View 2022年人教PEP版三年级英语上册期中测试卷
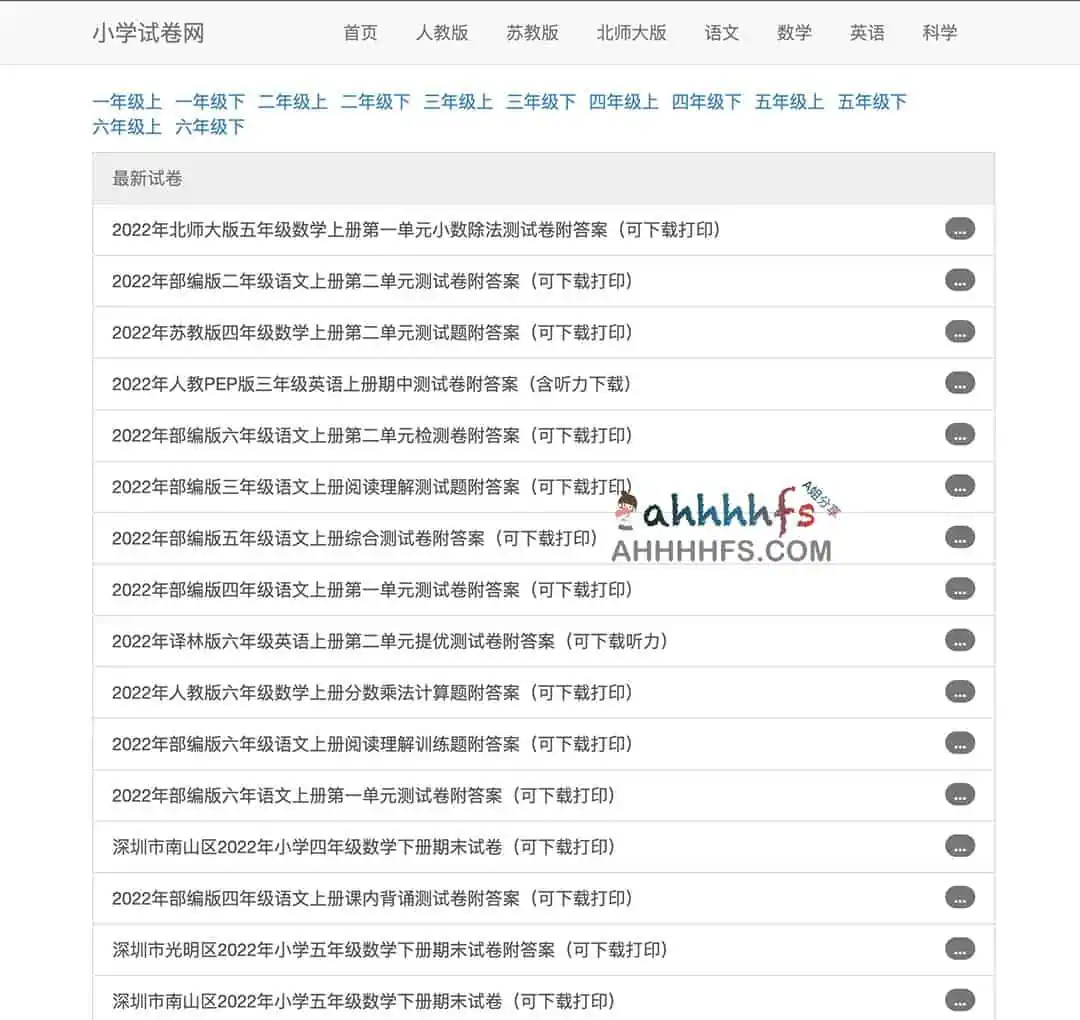This screenshot has width=1080, height=1020. point(372,384)
